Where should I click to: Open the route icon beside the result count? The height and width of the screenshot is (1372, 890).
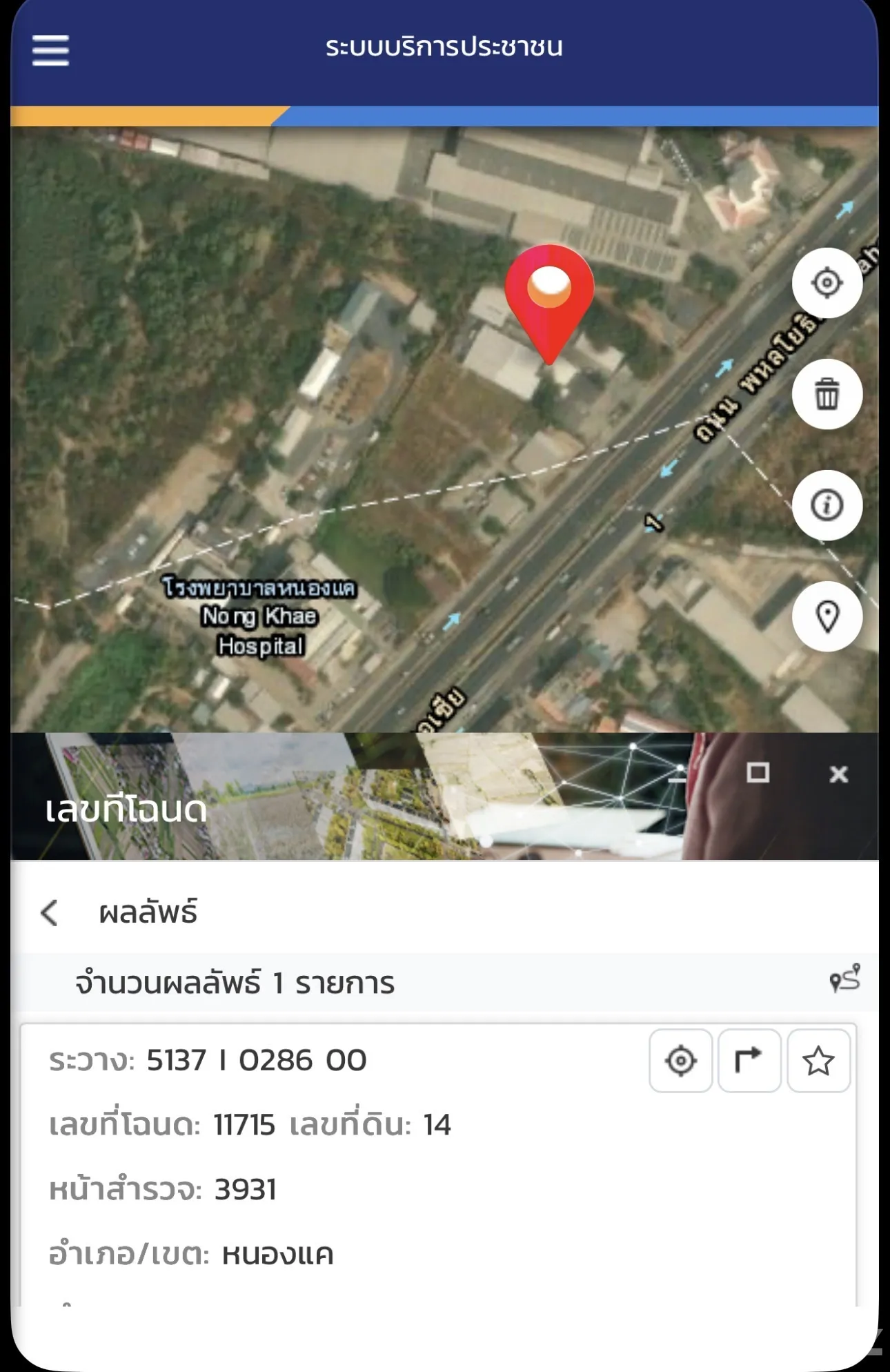[x=845, y=979]
